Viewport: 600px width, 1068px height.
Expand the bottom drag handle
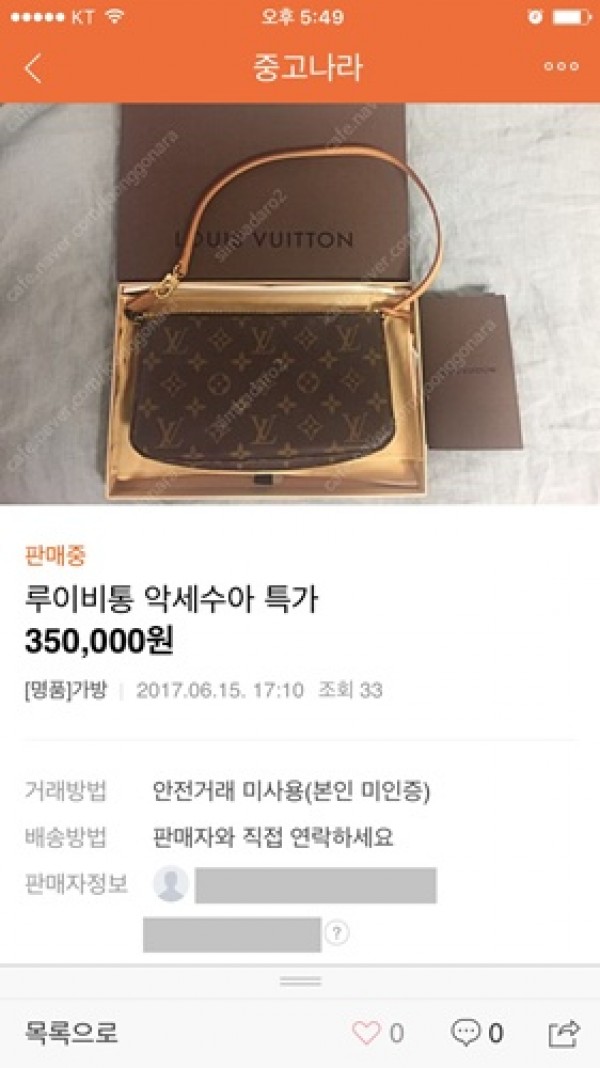[x=300, y=981]
